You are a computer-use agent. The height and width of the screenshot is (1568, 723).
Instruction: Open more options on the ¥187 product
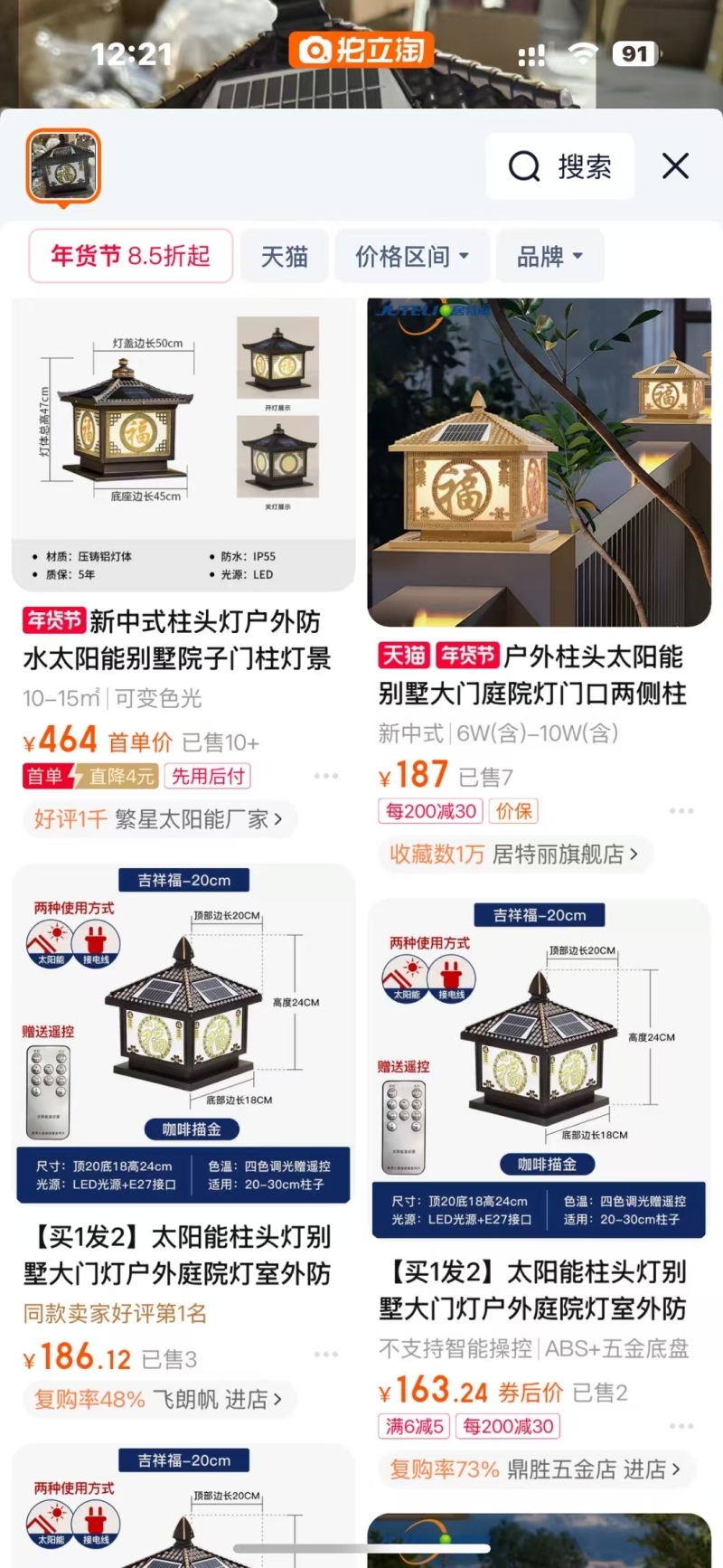[x=681, y=811]
